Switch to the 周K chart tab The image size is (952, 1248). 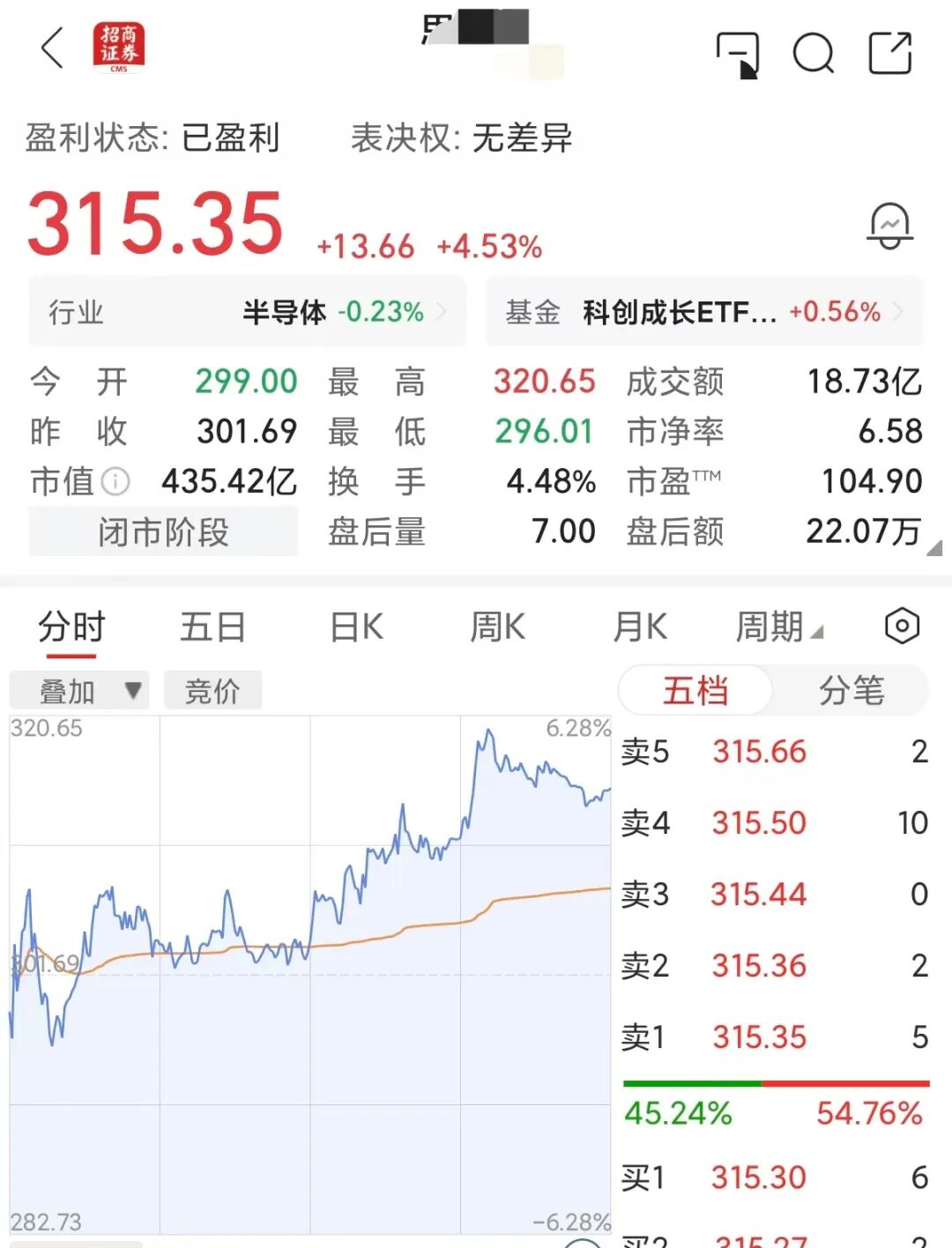(x=498, y=628)
